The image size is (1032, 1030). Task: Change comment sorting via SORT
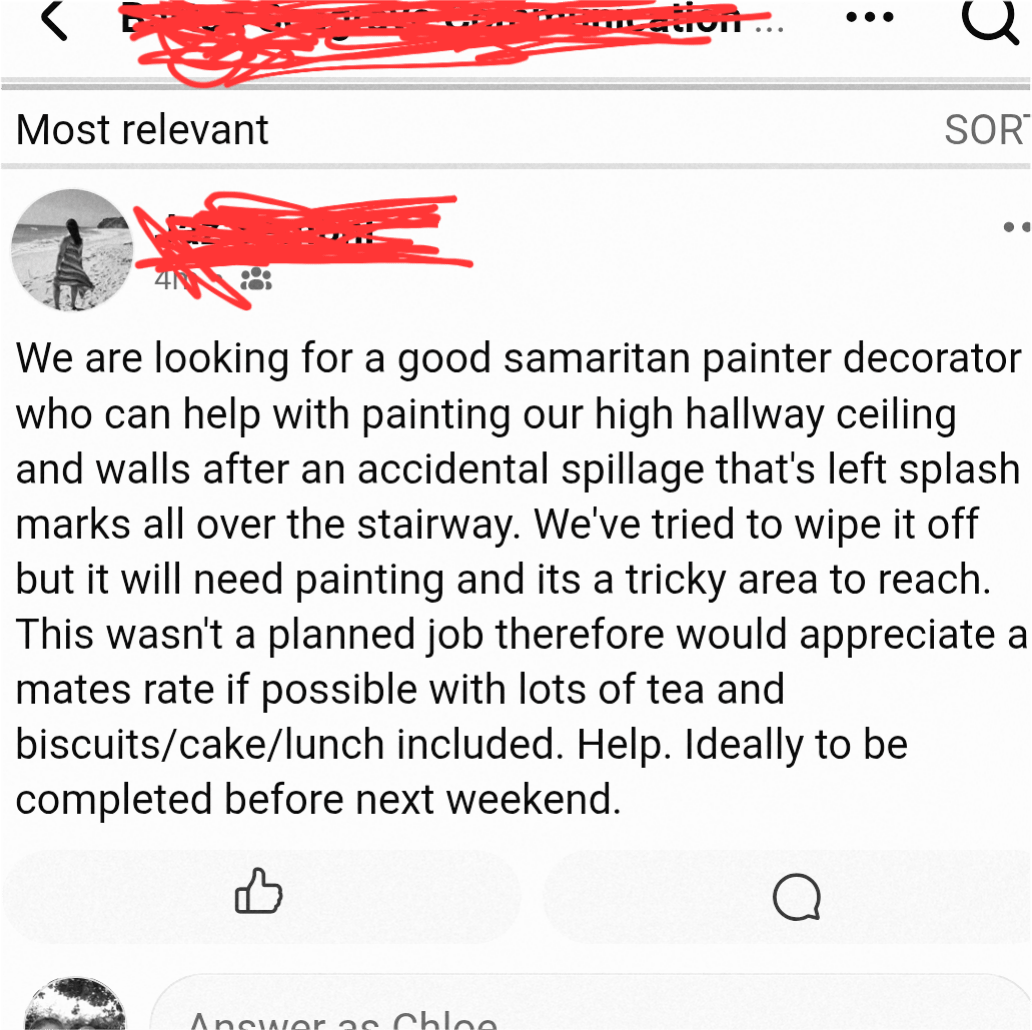click(x=986, y=129)
